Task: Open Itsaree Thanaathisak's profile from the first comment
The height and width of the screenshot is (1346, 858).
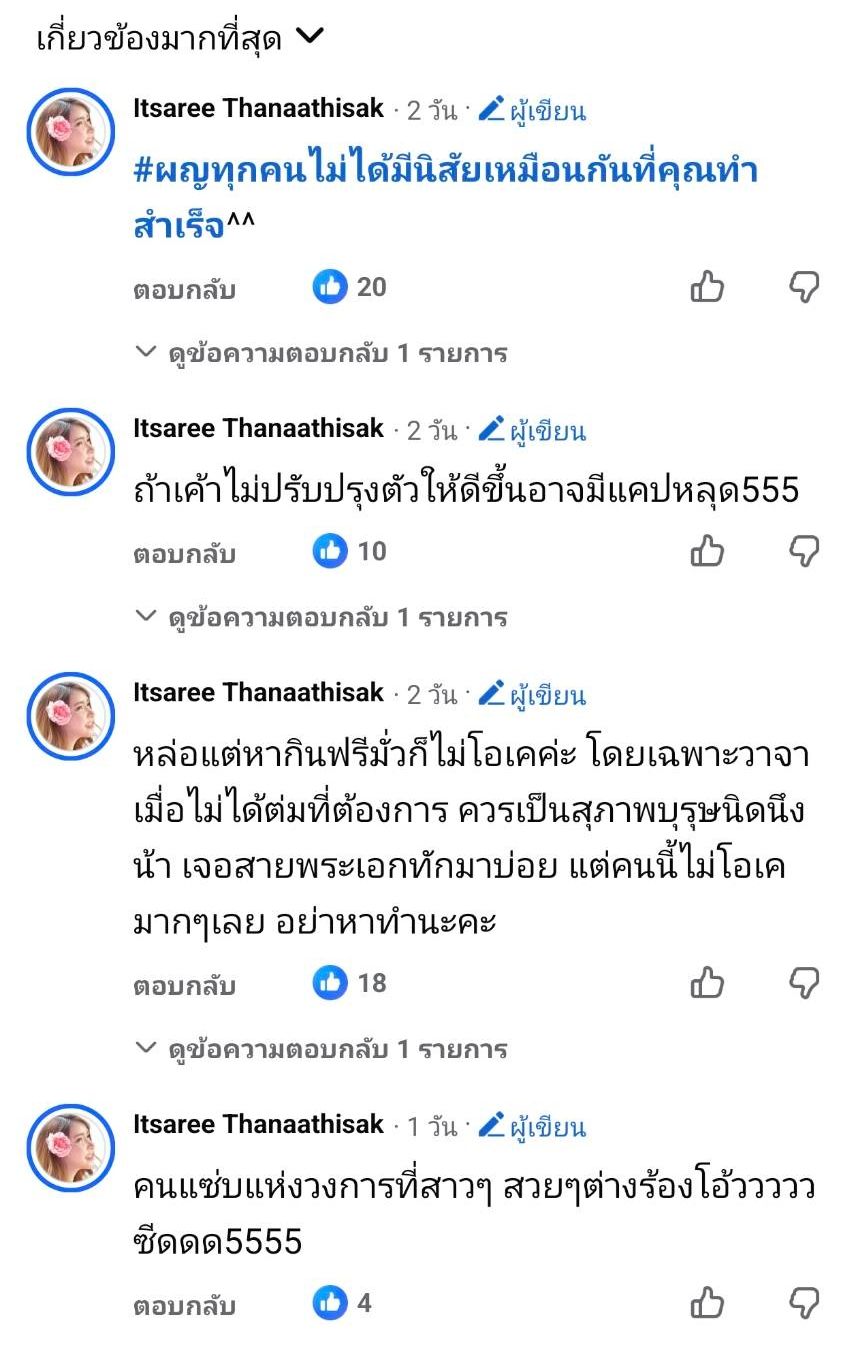Action: 258,108
